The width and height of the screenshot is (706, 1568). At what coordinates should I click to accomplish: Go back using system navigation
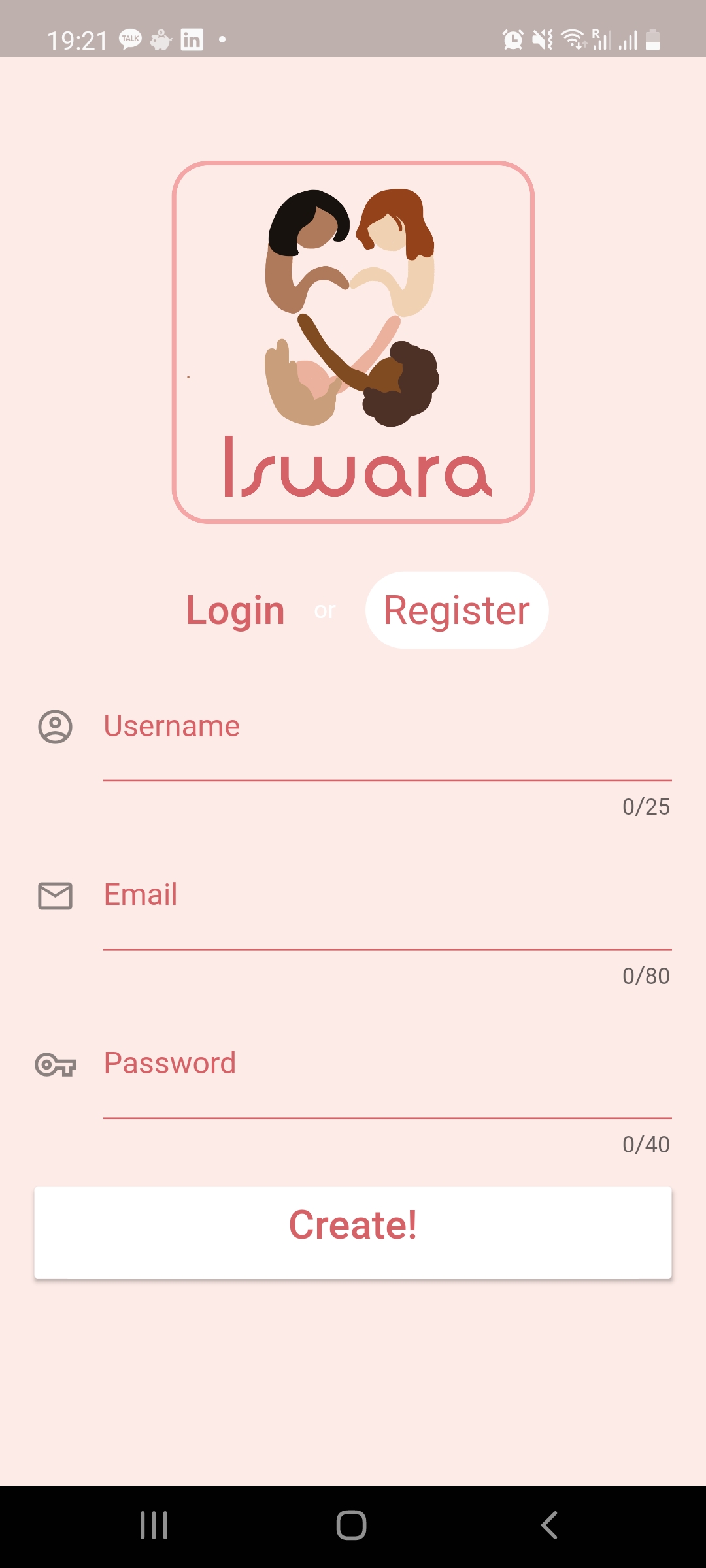click(549, 1526)
